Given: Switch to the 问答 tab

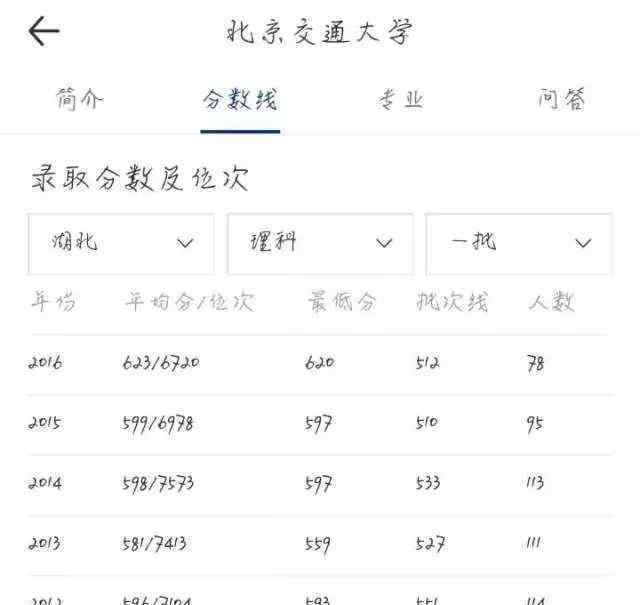Looking at the screenshot, I should click(x=561, y=99).
